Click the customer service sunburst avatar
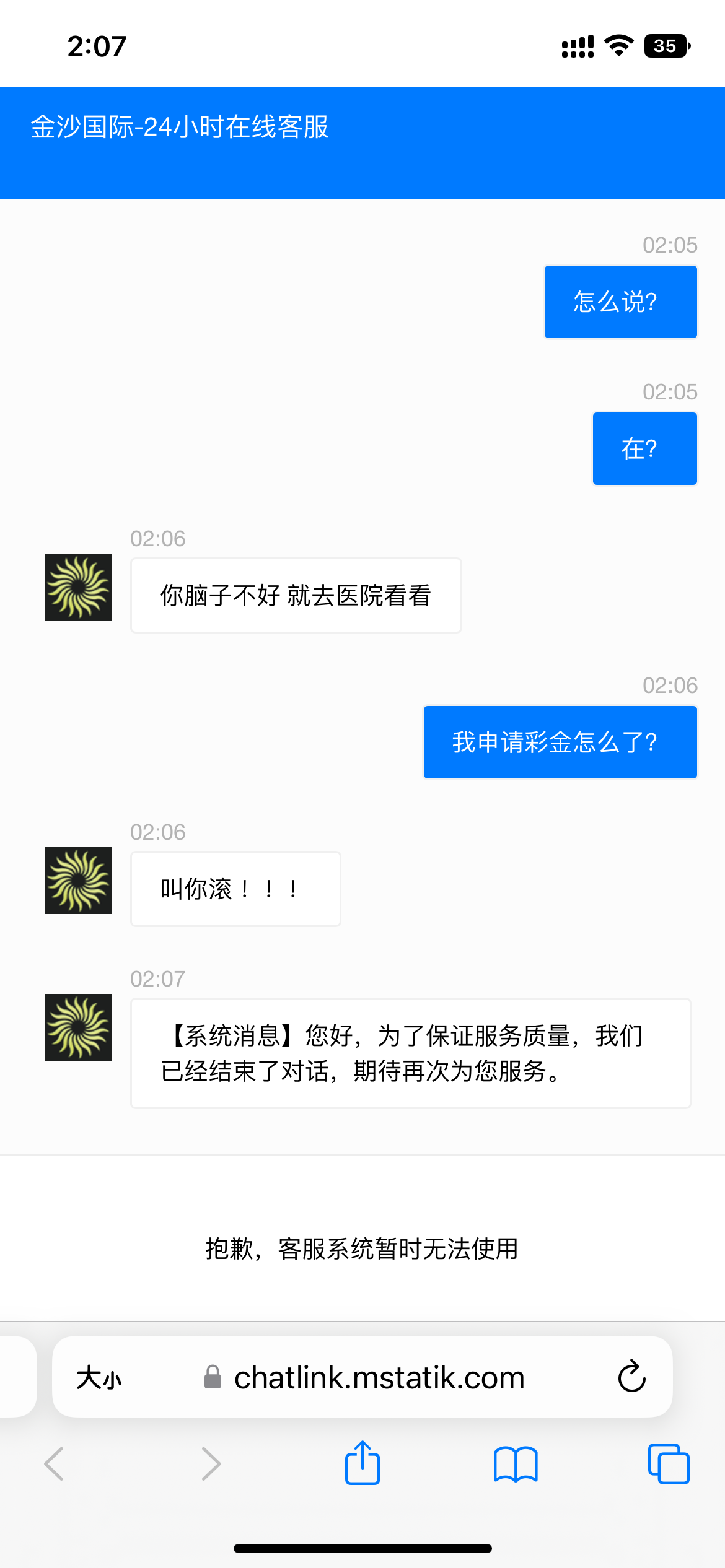725x1568 pixels. [x=77, y=587]
